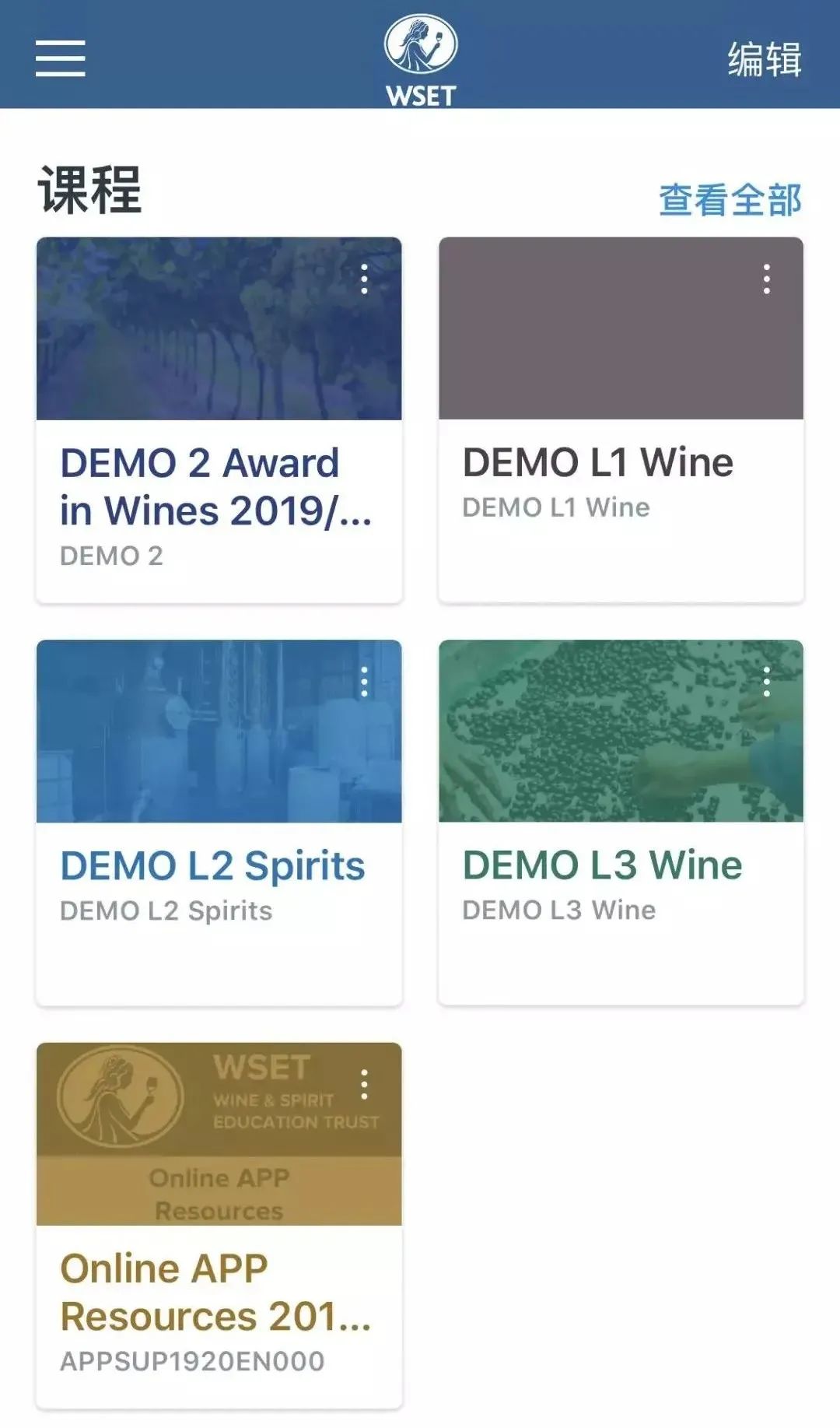Open the hamburger drawer menu
Viewport: 840px width, 1428px height.
click(x=61, y=58)
